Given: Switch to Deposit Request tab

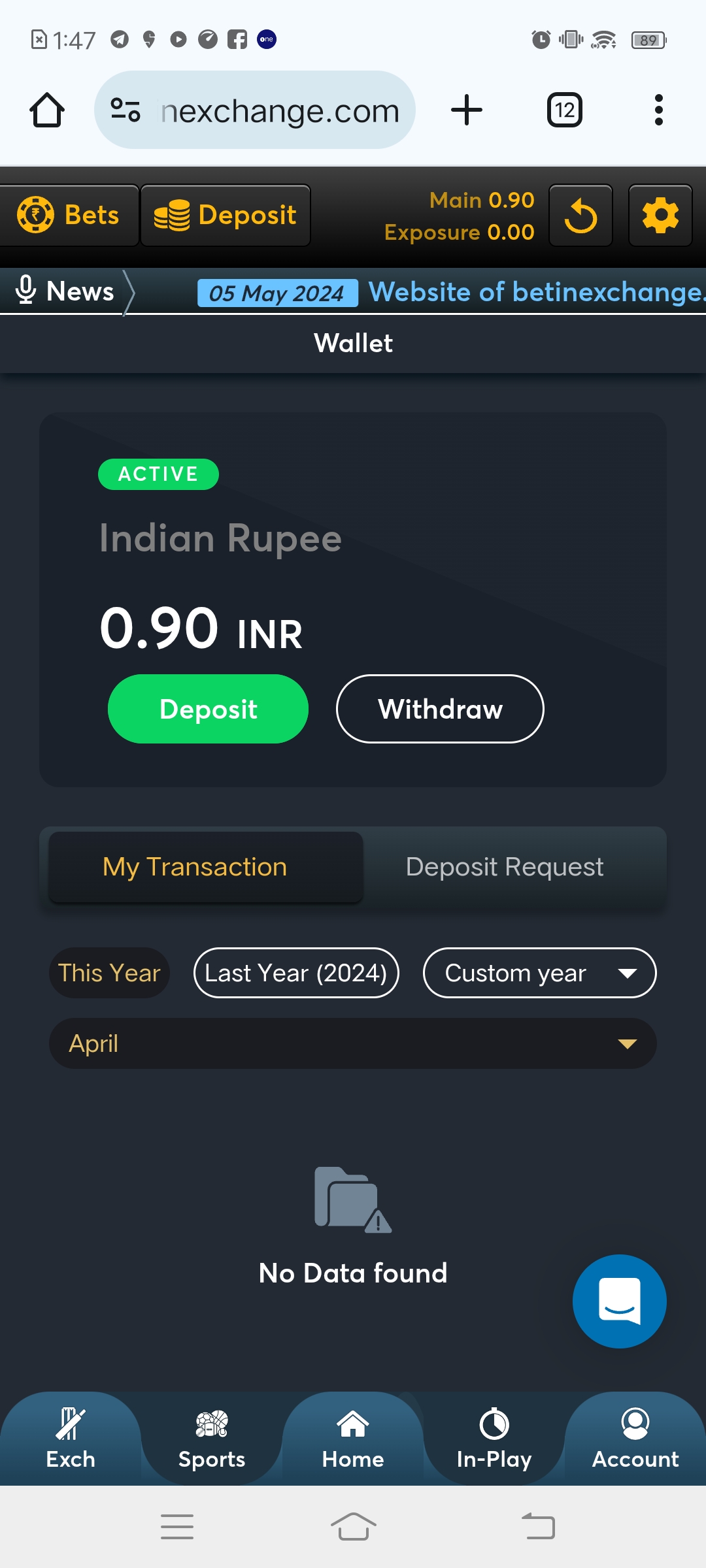Looking at the screenshot, I should [x=504, y=867].
